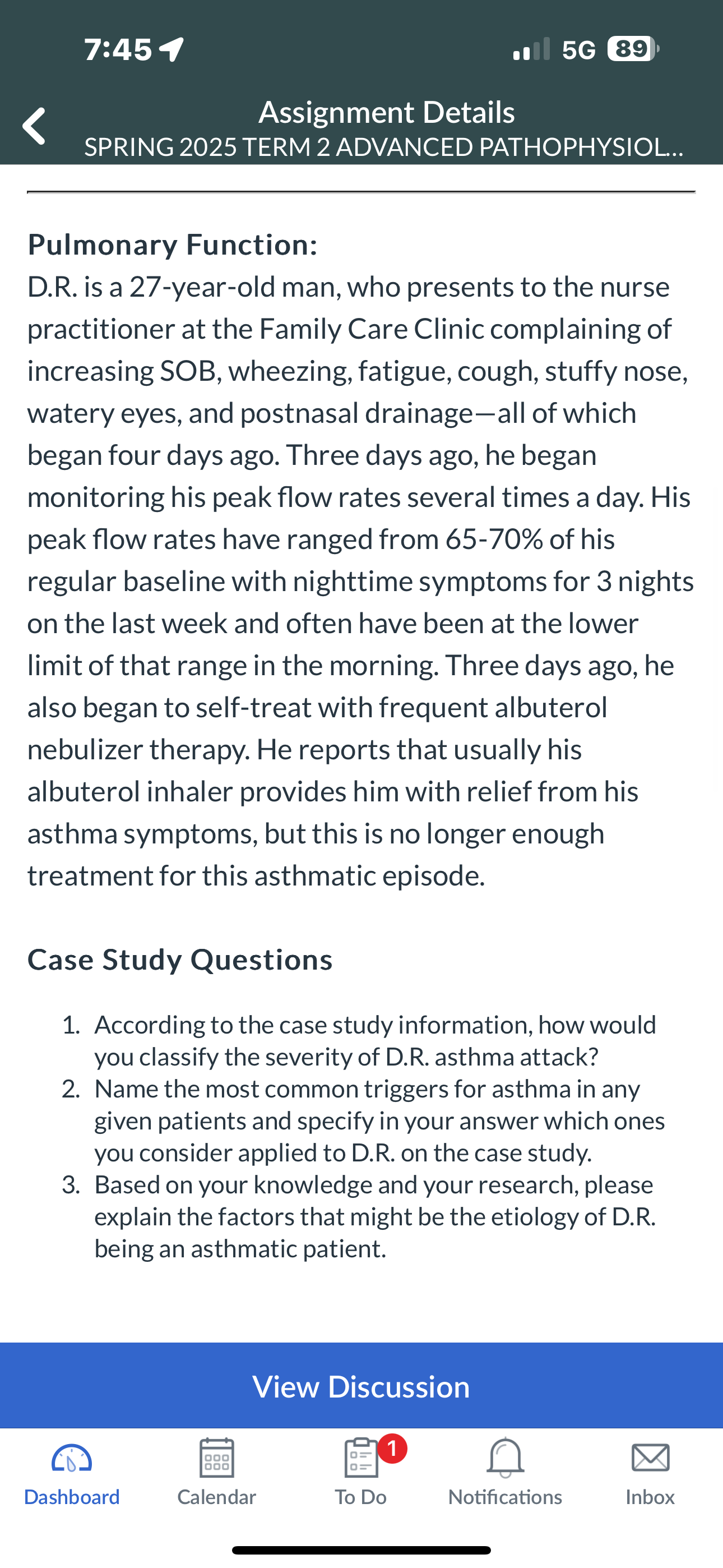Open the To Do tab

click(361, 1473)
